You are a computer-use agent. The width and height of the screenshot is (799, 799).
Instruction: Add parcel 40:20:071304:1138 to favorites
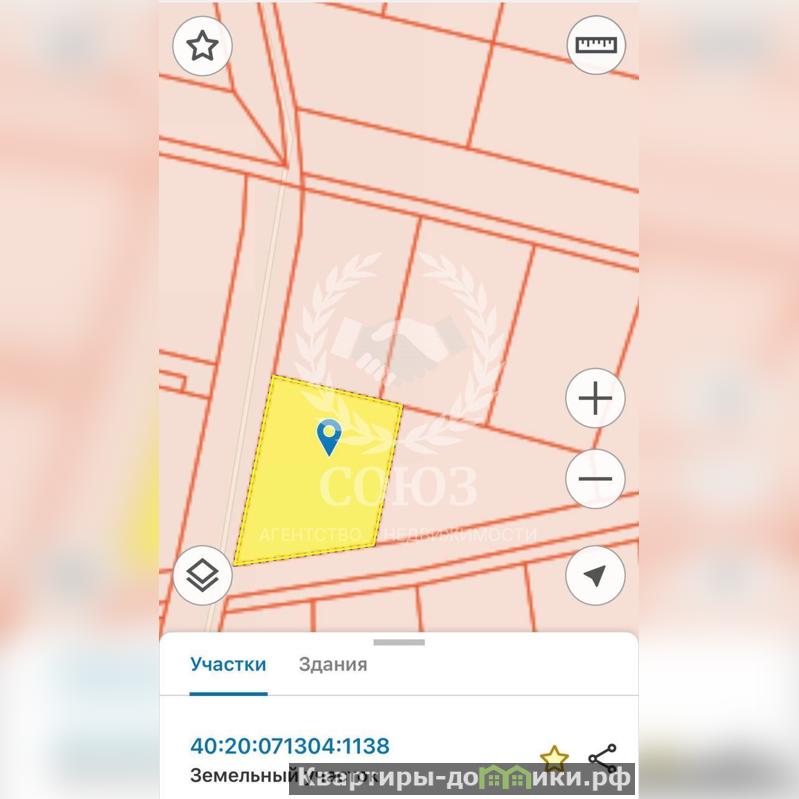[x=554, y=758]
